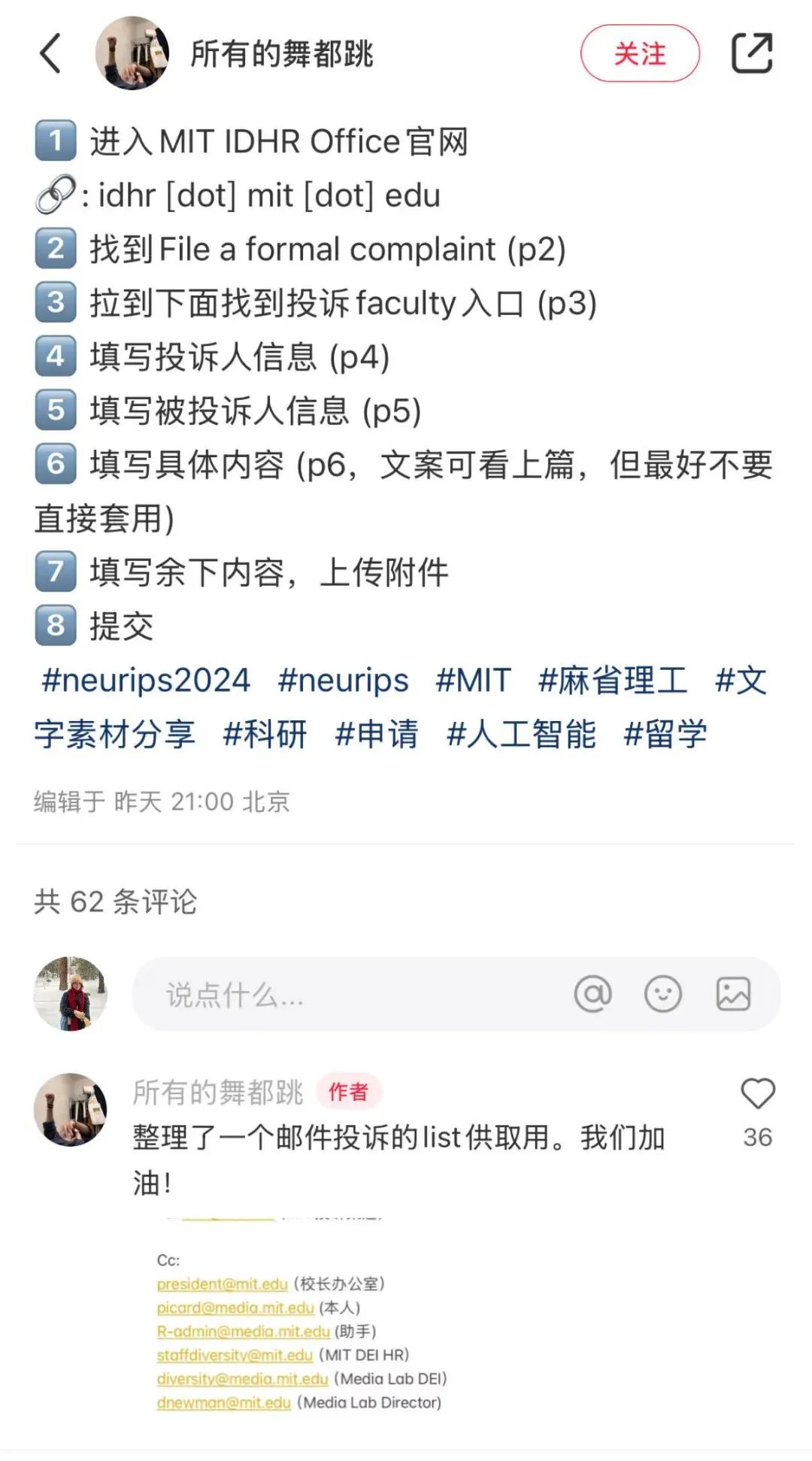The width and height of the screenshot is (812, 1461).
Task: Tap the 说点什么 comment field
Action: click(x=338, y=995)
